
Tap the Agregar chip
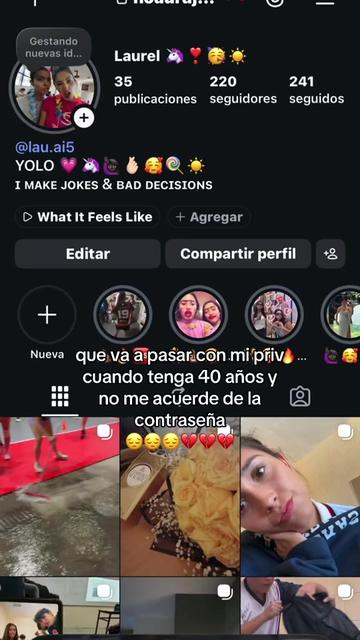(209, 217)
